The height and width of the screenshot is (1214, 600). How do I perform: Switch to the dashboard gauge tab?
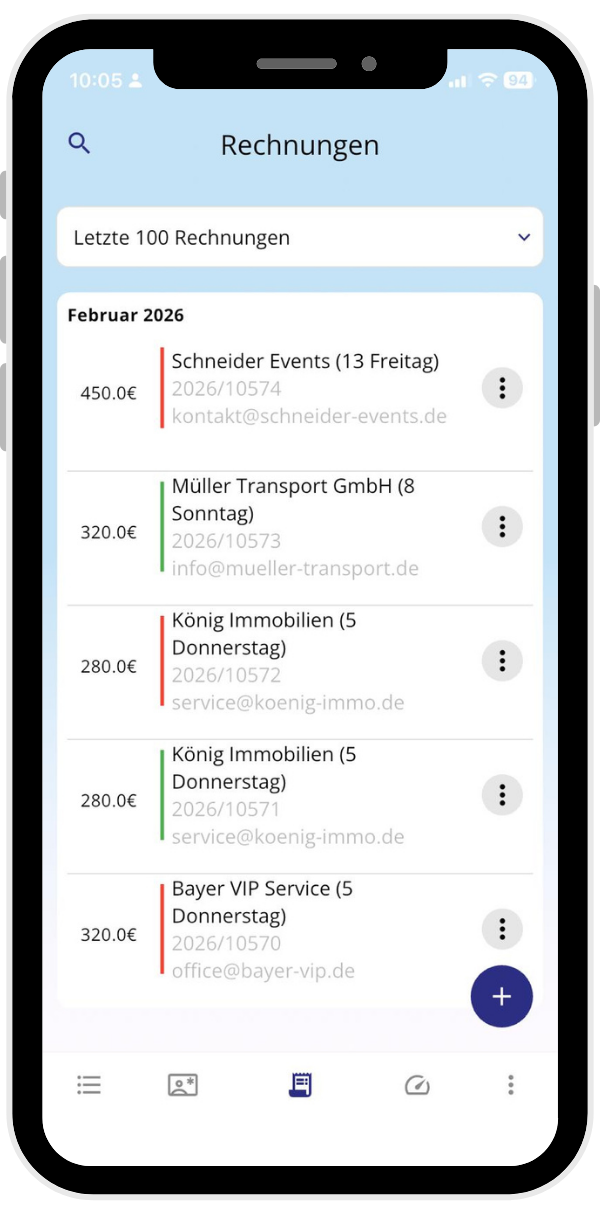(x=417, y=1085)
